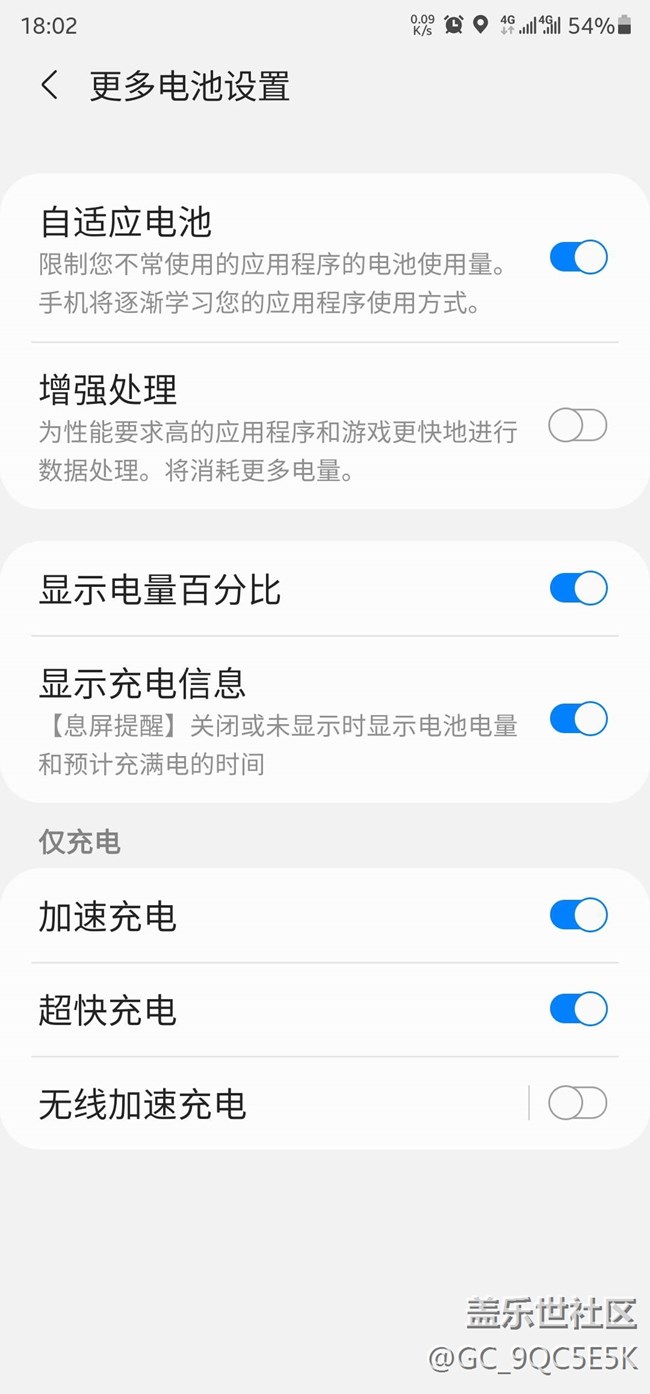Screen dimensions: 650x1394
Task: Disable the 显示电量百分比 switch
Action: tap(578, 588)
